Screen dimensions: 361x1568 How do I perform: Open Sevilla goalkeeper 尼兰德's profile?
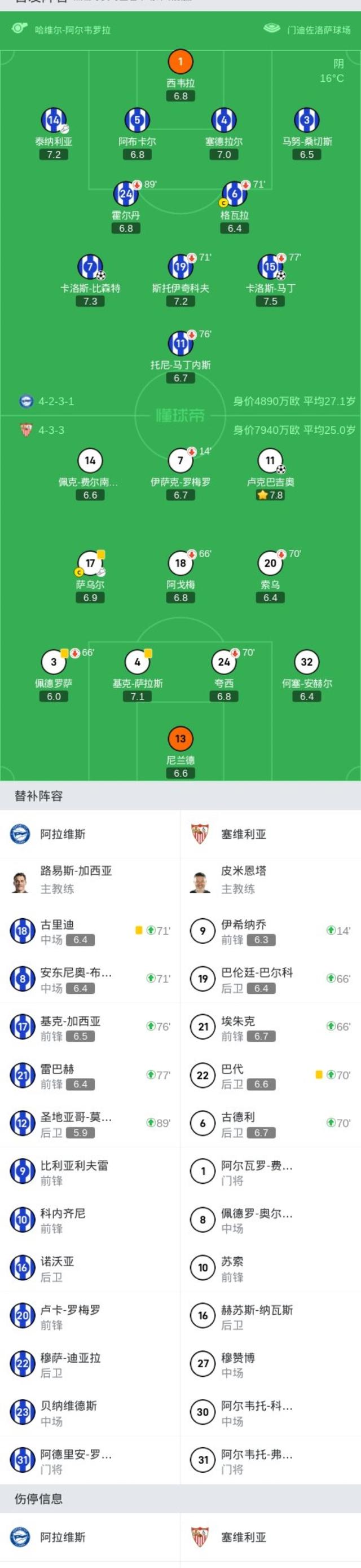coord(180,739)
